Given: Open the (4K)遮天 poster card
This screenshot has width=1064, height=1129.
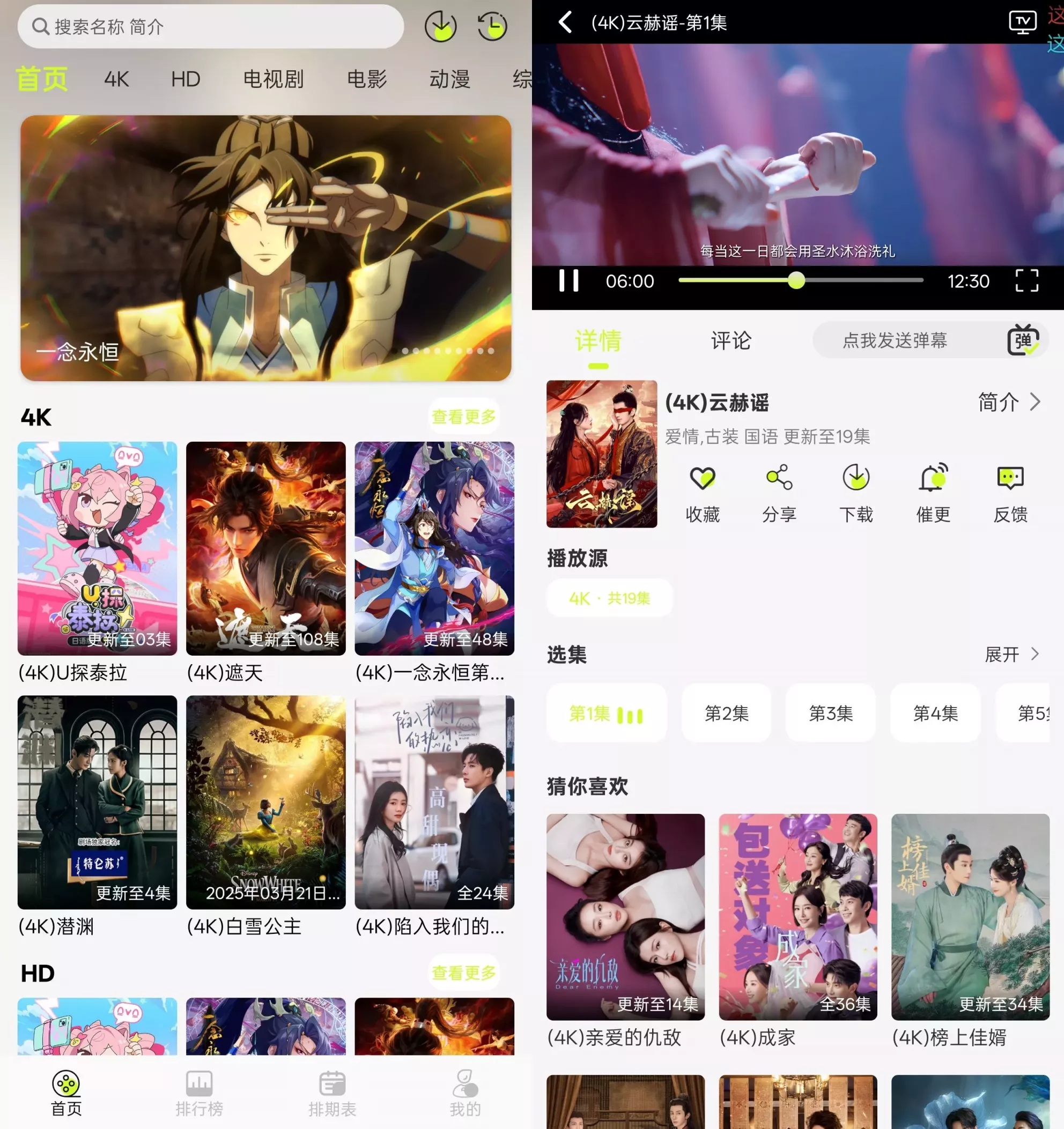Looking at the screenshot, I should (x=266, y=548).
